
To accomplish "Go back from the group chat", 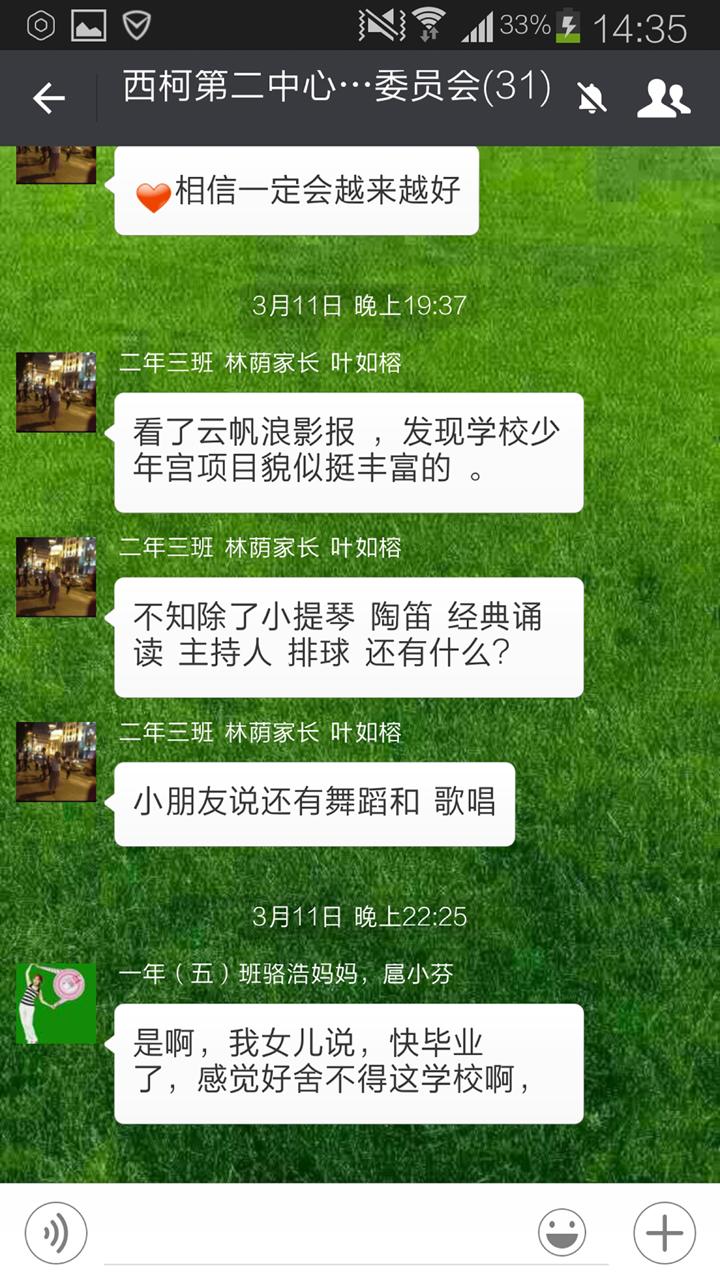I will pyautogui.click(x=48, y=97).
